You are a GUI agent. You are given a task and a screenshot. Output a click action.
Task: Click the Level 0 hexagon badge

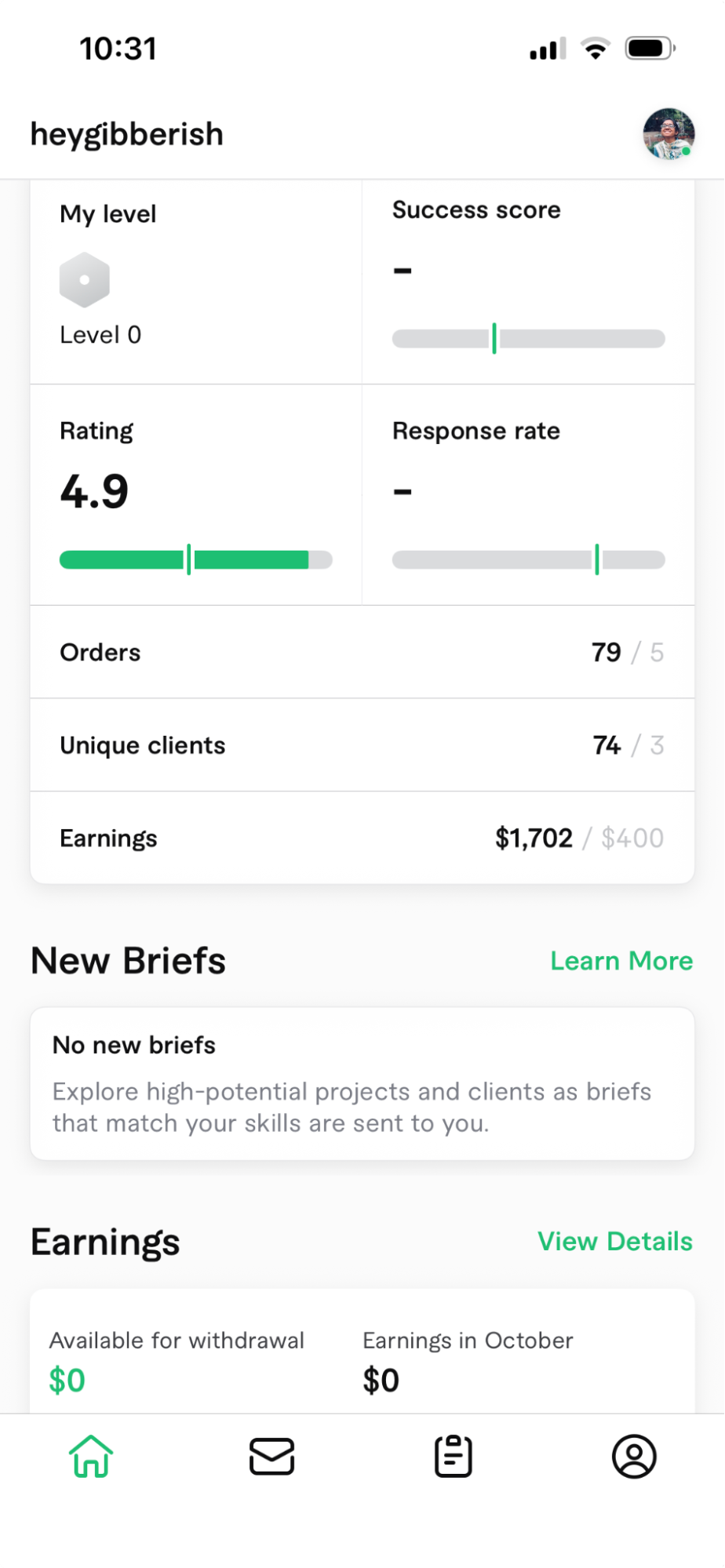pyautogui.click(x=83, y=279)
